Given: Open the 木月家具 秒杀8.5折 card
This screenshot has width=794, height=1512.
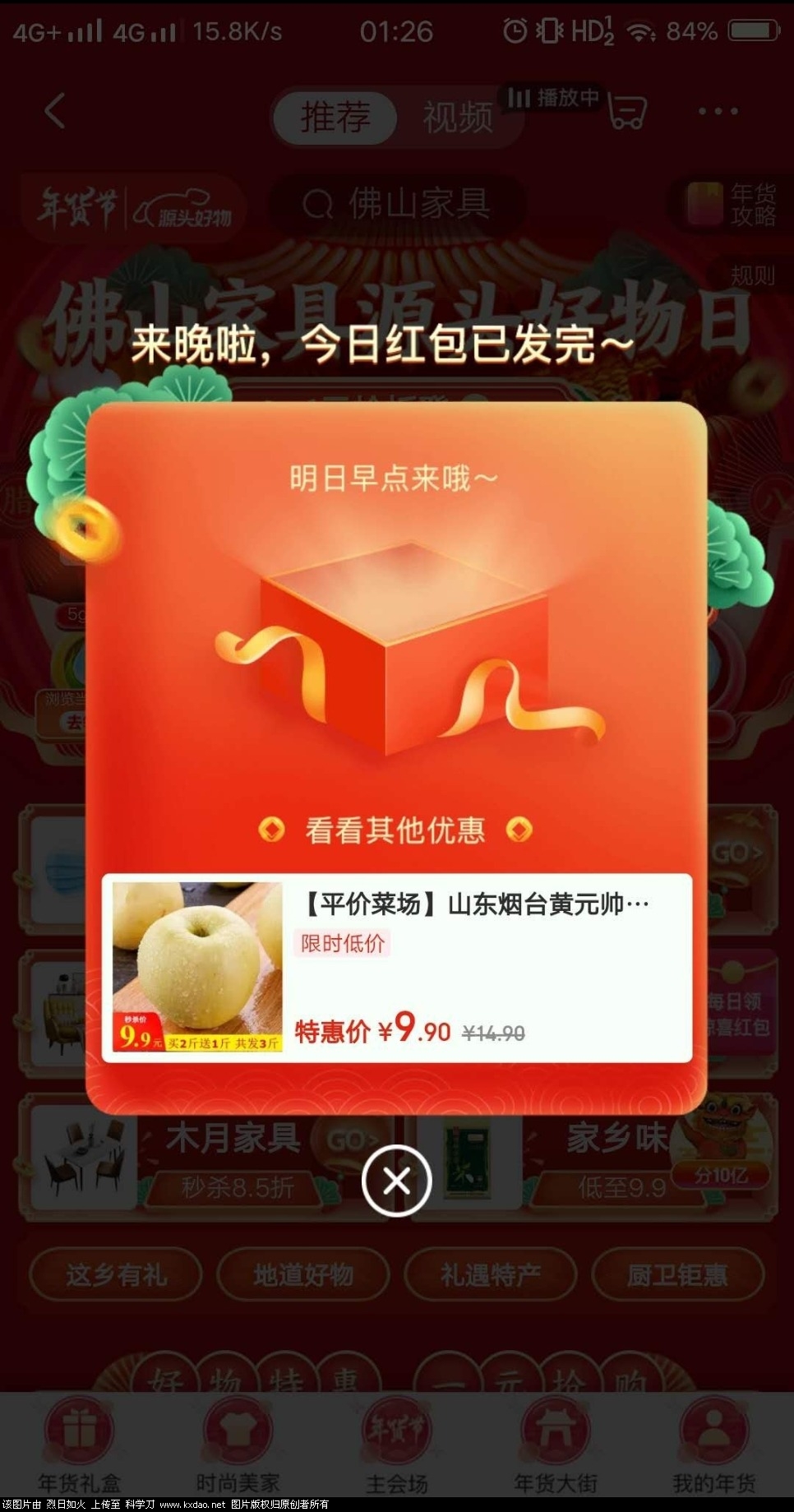Looking at the screenshot, I should [x=205, y=1157].
